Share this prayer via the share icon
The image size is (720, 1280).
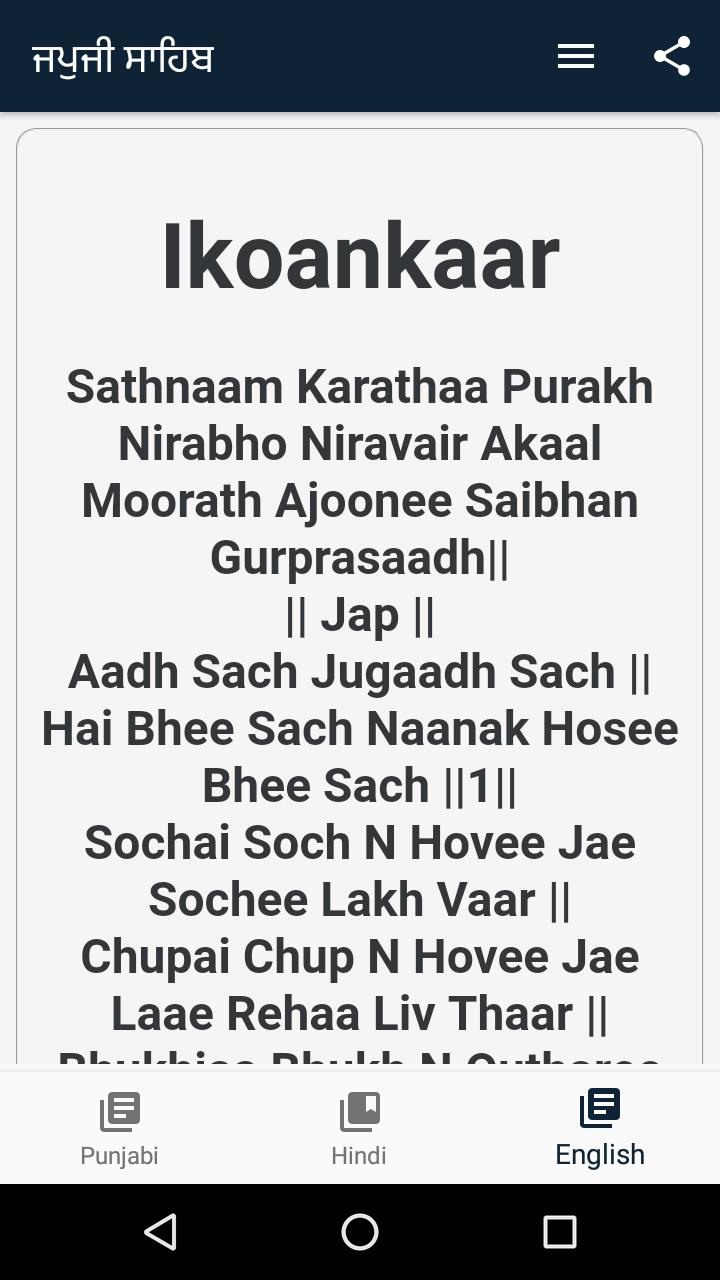672,57
